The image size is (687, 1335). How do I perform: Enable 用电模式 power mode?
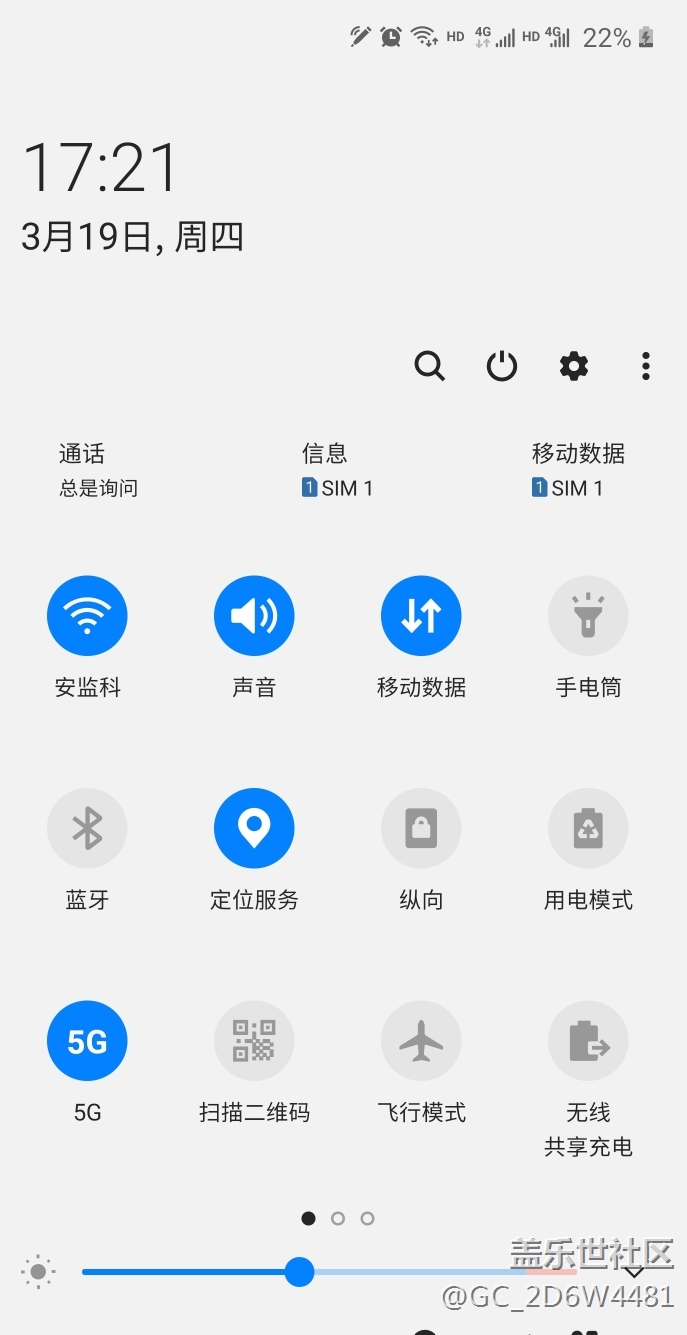[588, 828]
